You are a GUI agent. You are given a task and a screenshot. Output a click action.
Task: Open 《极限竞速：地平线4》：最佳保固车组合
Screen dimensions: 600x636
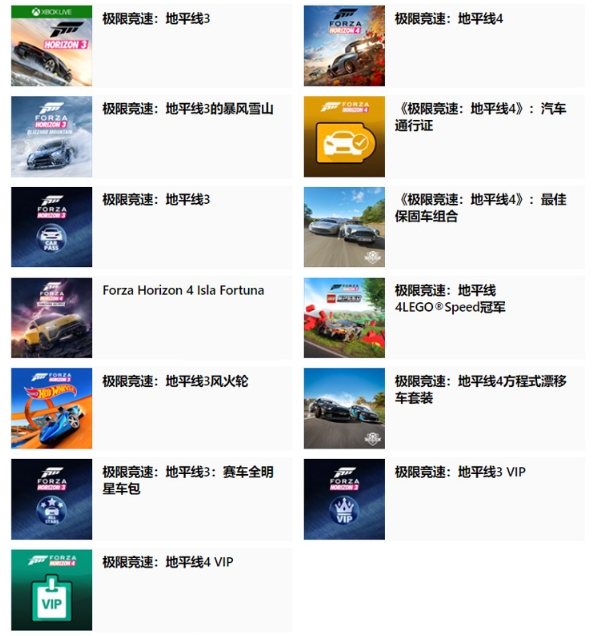coord(443,227)
